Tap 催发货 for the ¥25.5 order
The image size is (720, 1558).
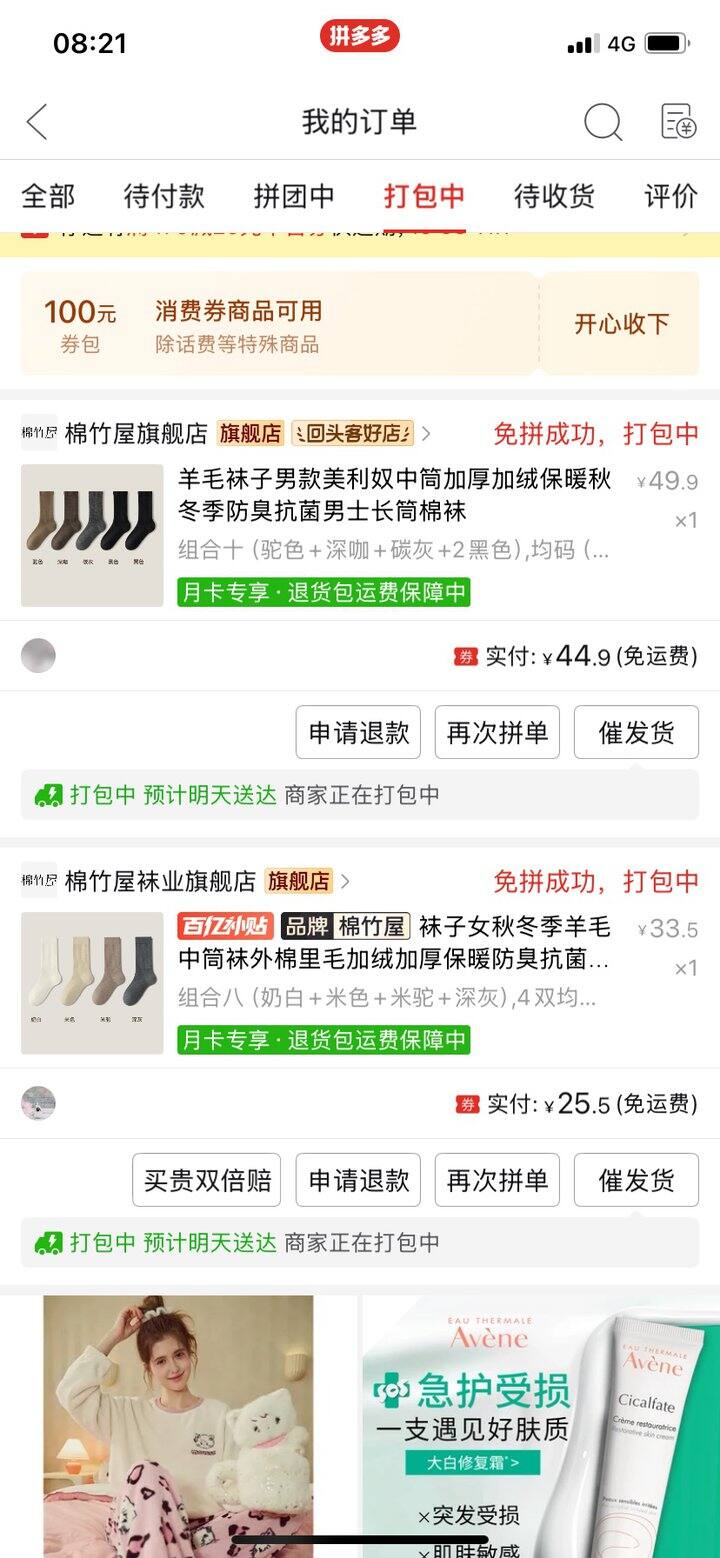(636, 1181)
